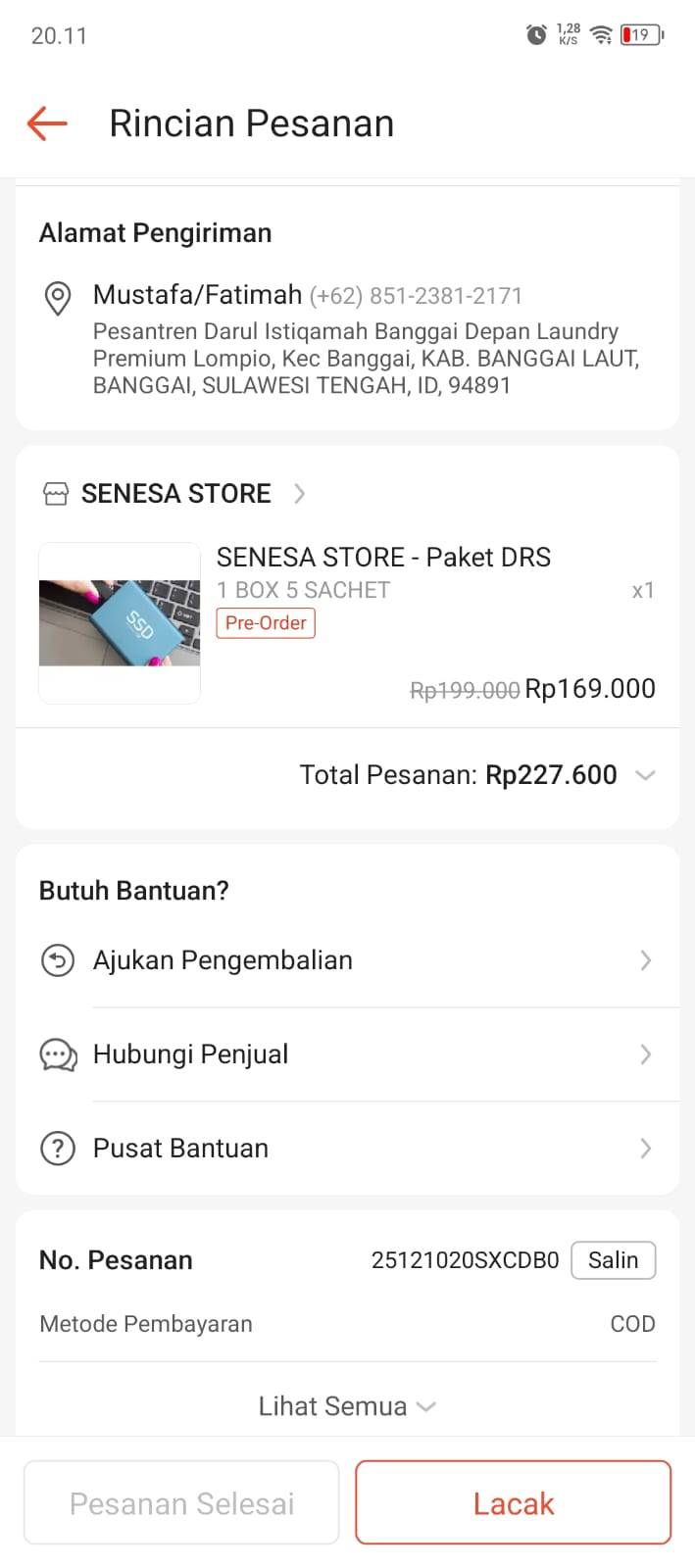Expand the Total Pesanan breakdown
The width and height of the screenshot is (695, 1568).
pos(644,775)
